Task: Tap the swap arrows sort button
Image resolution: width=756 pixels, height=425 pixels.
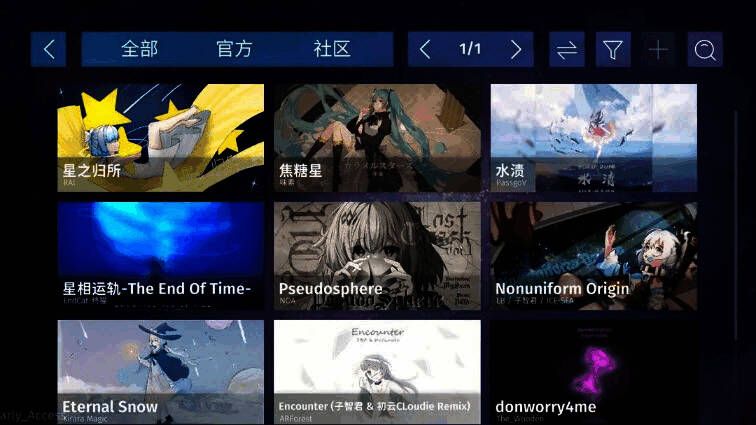Action: coord(567,49)
